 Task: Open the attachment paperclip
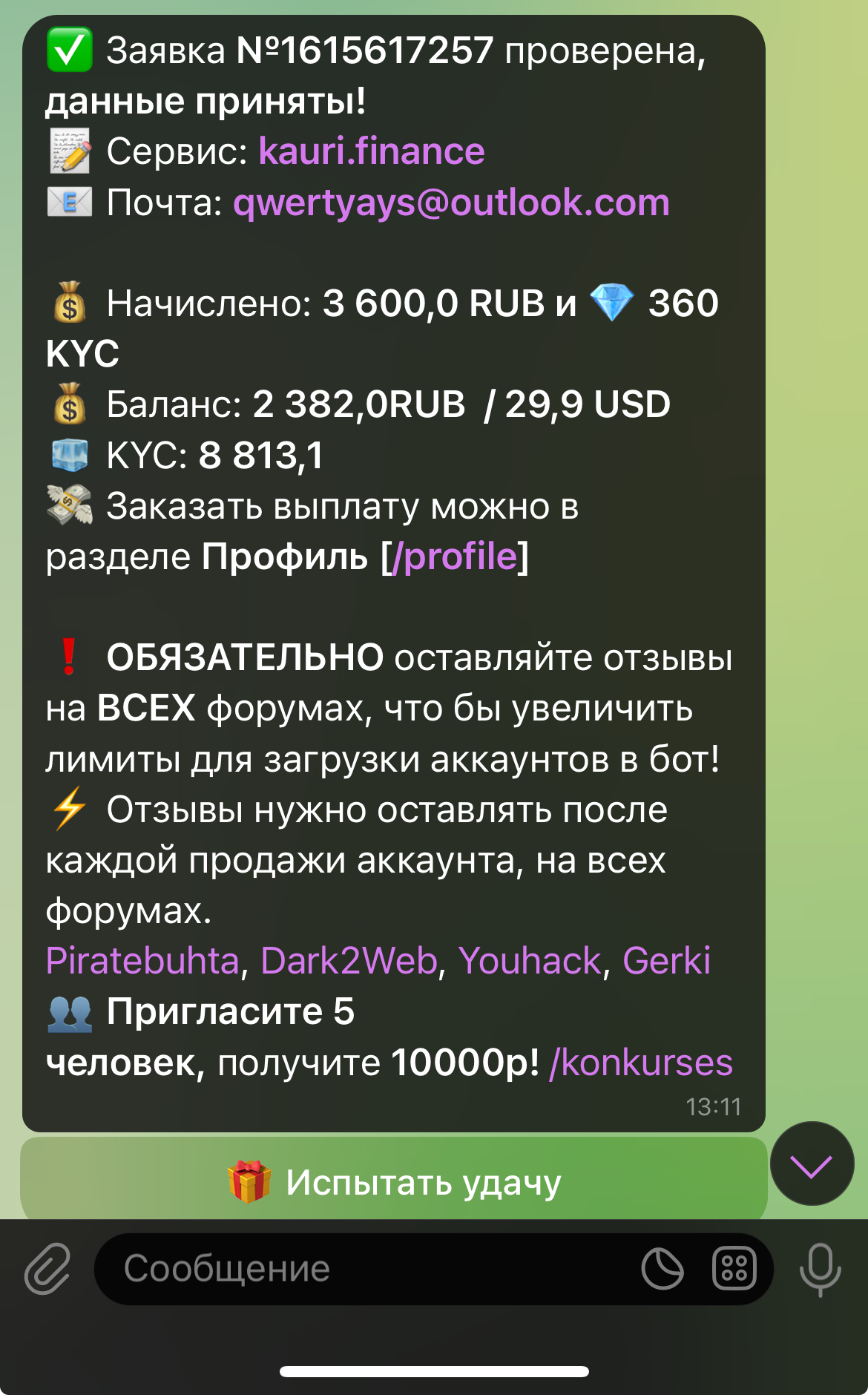47,1269
